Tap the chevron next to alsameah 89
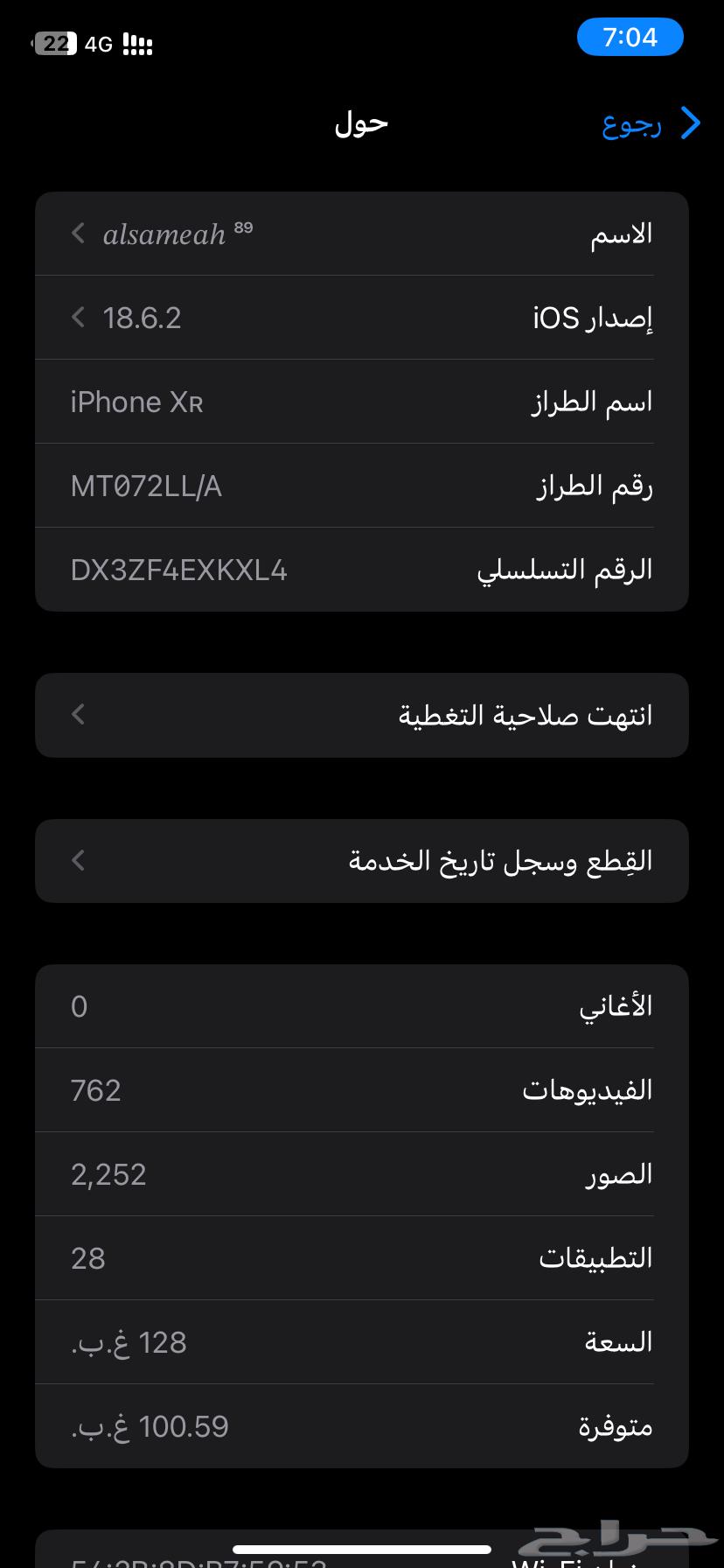The width and height of the screenshot is (724, 1568). coord(77,233)
